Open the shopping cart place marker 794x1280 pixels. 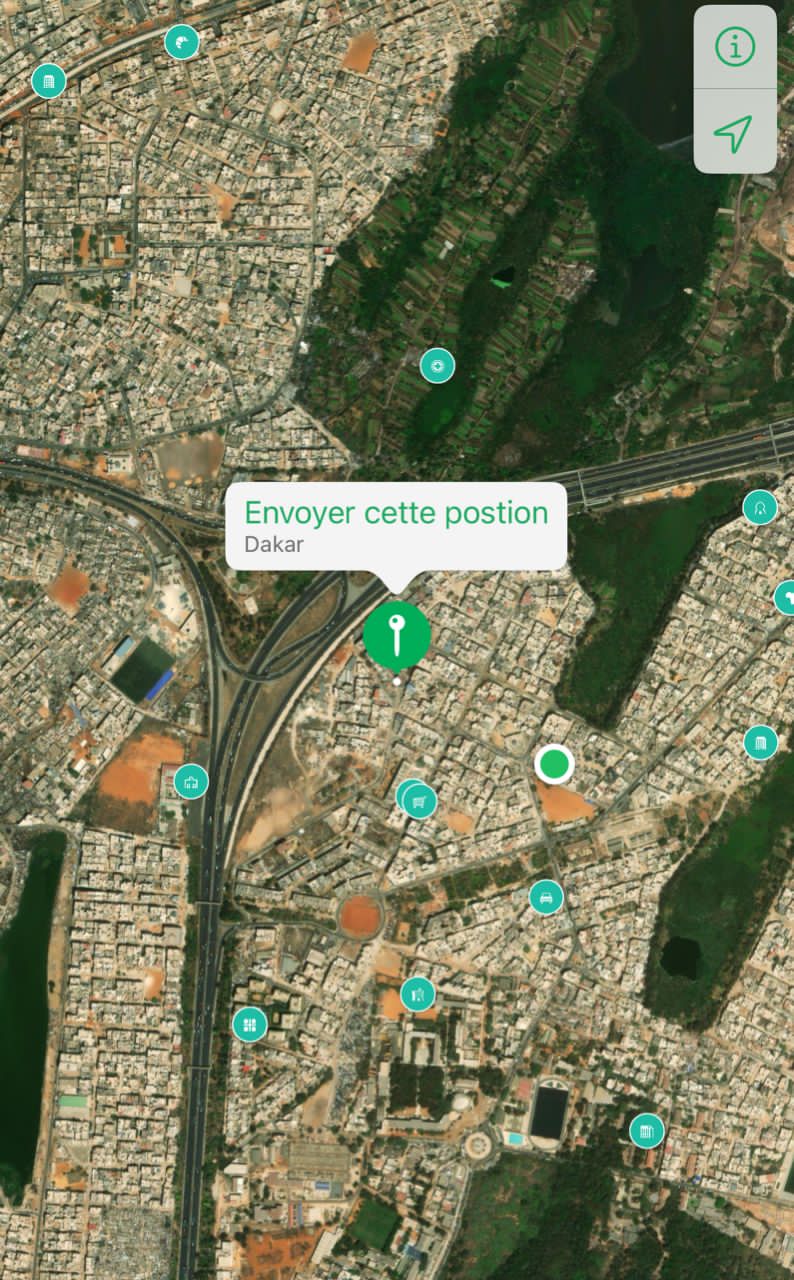420,801
